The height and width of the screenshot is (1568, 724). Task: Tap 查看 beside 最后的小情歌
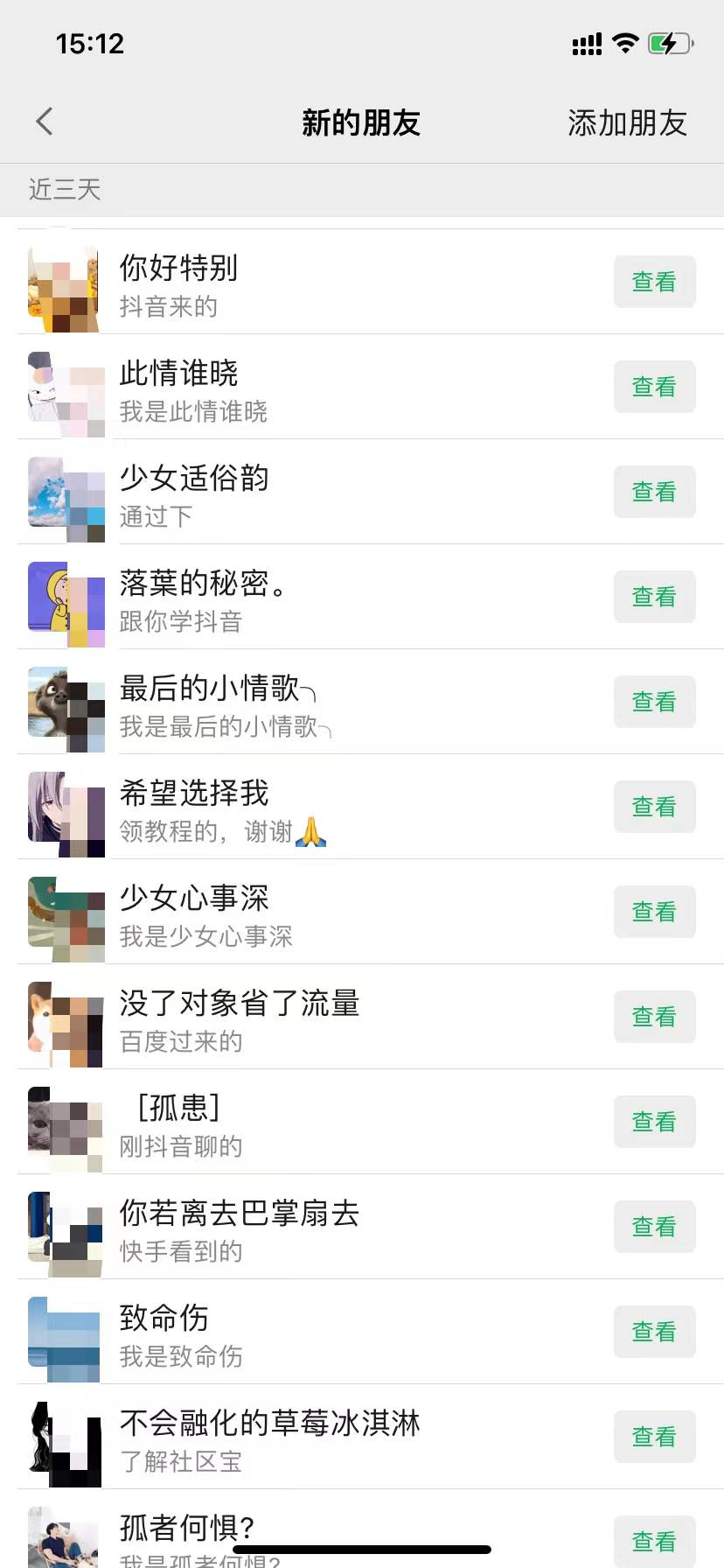tap(654, 702)
